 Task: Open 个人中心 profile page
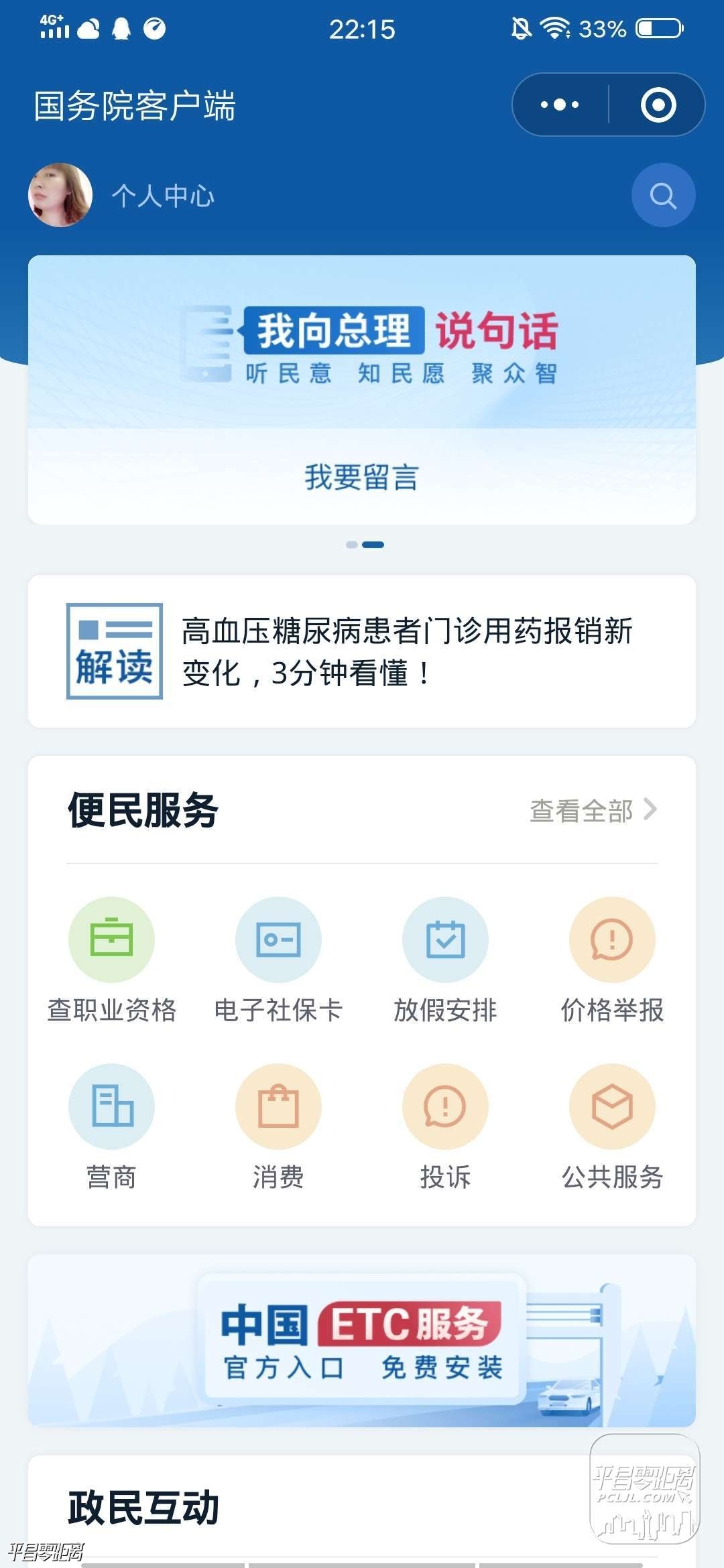click(162, 196)
